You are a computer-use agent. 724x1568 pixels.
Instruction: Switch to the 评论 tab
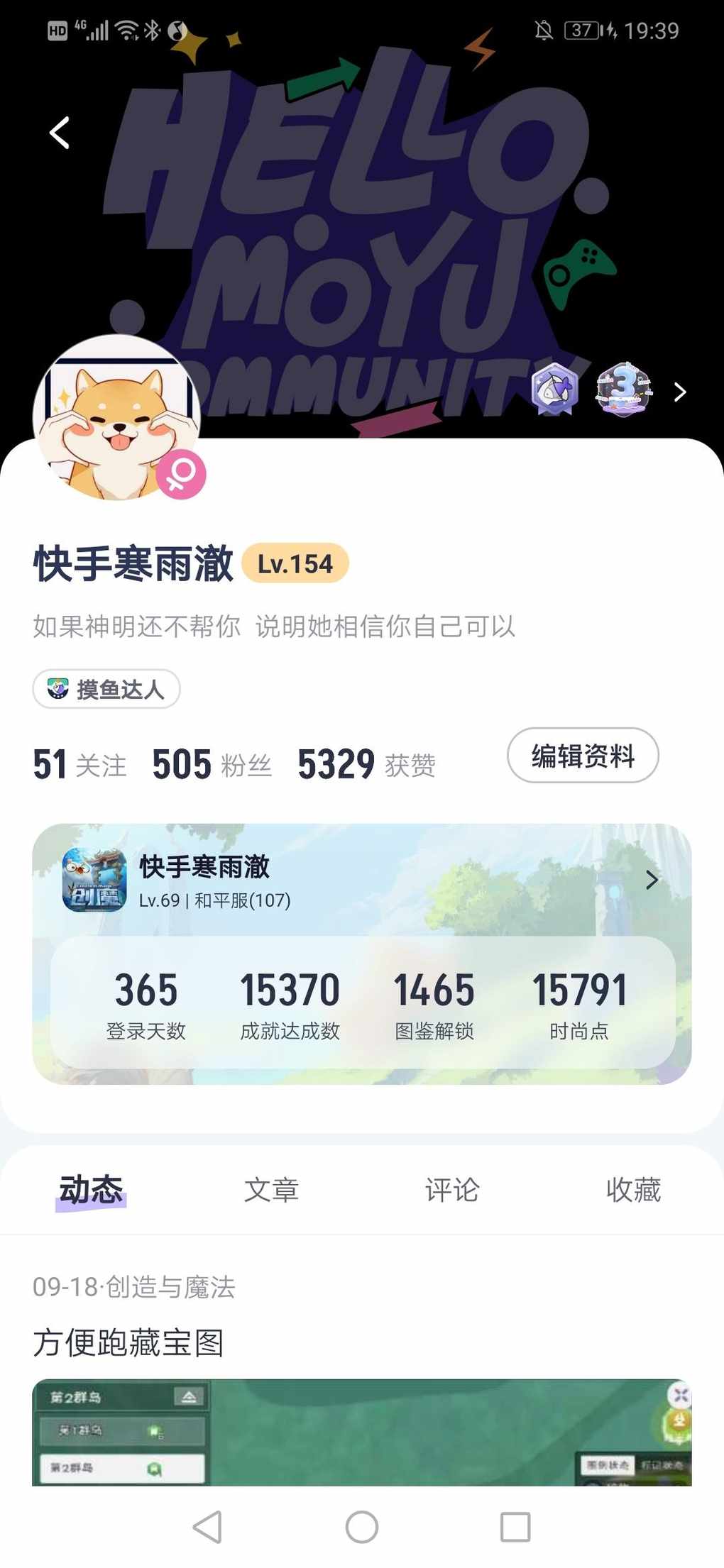coord(452,1190)
